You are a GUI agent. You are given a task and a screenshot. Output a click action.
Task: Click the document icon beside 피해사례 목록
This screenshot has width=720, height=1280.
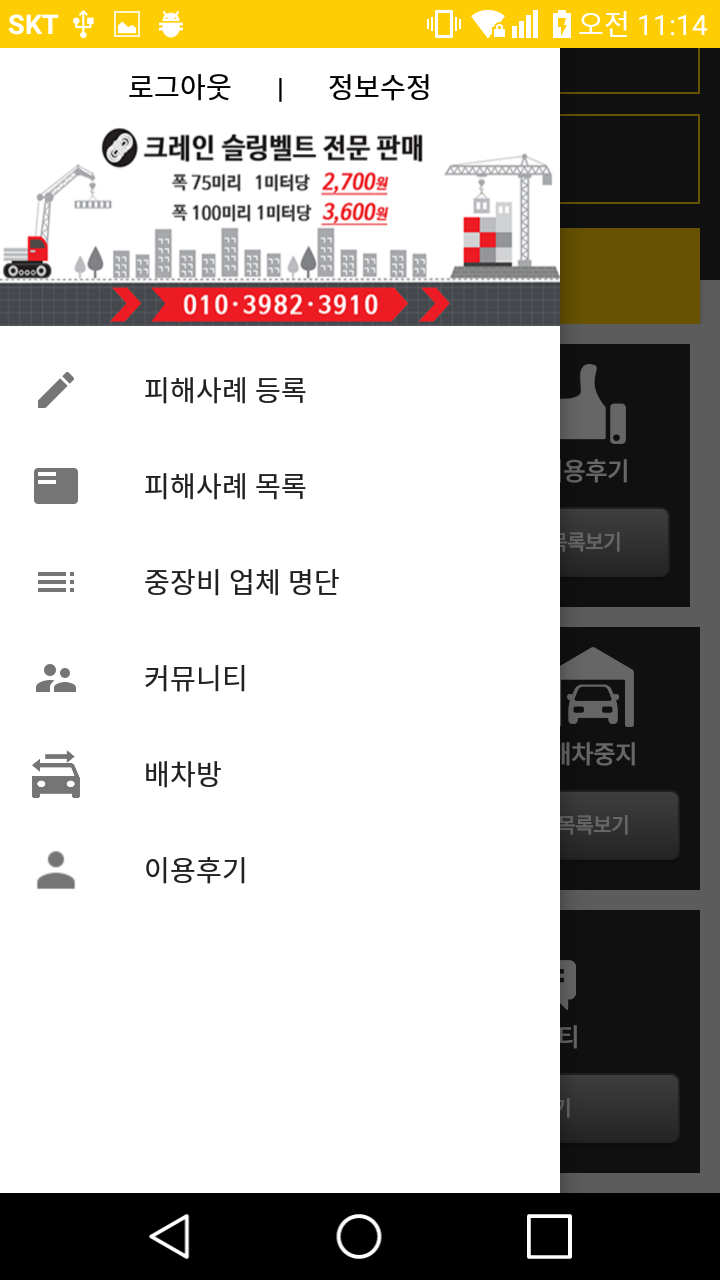point(55,486)
